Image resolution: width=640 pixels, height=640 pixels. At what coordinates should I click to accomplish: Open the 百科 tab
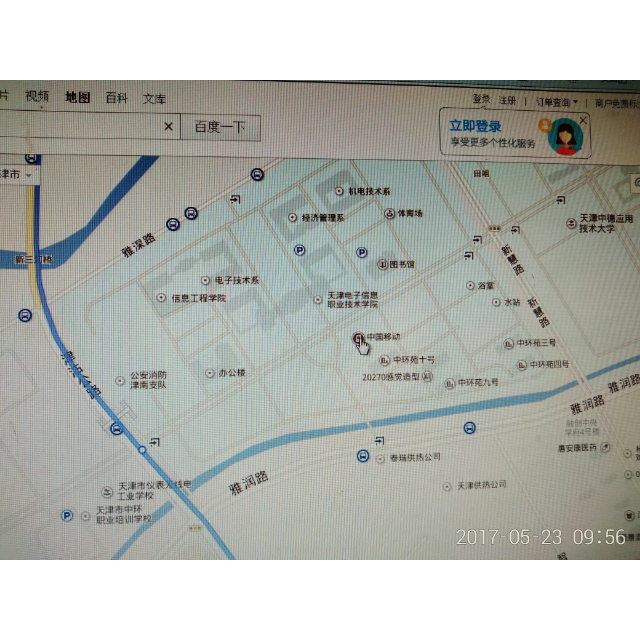click(x=117, y=98)
